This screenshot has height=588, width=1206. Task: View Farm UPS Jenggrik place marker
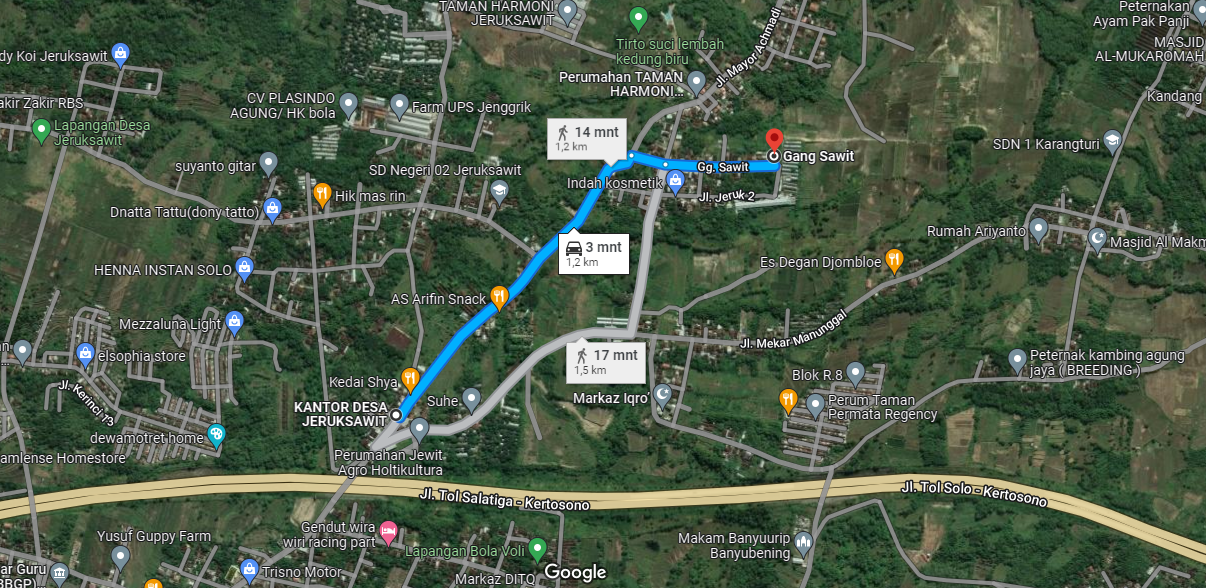(399, 103)
